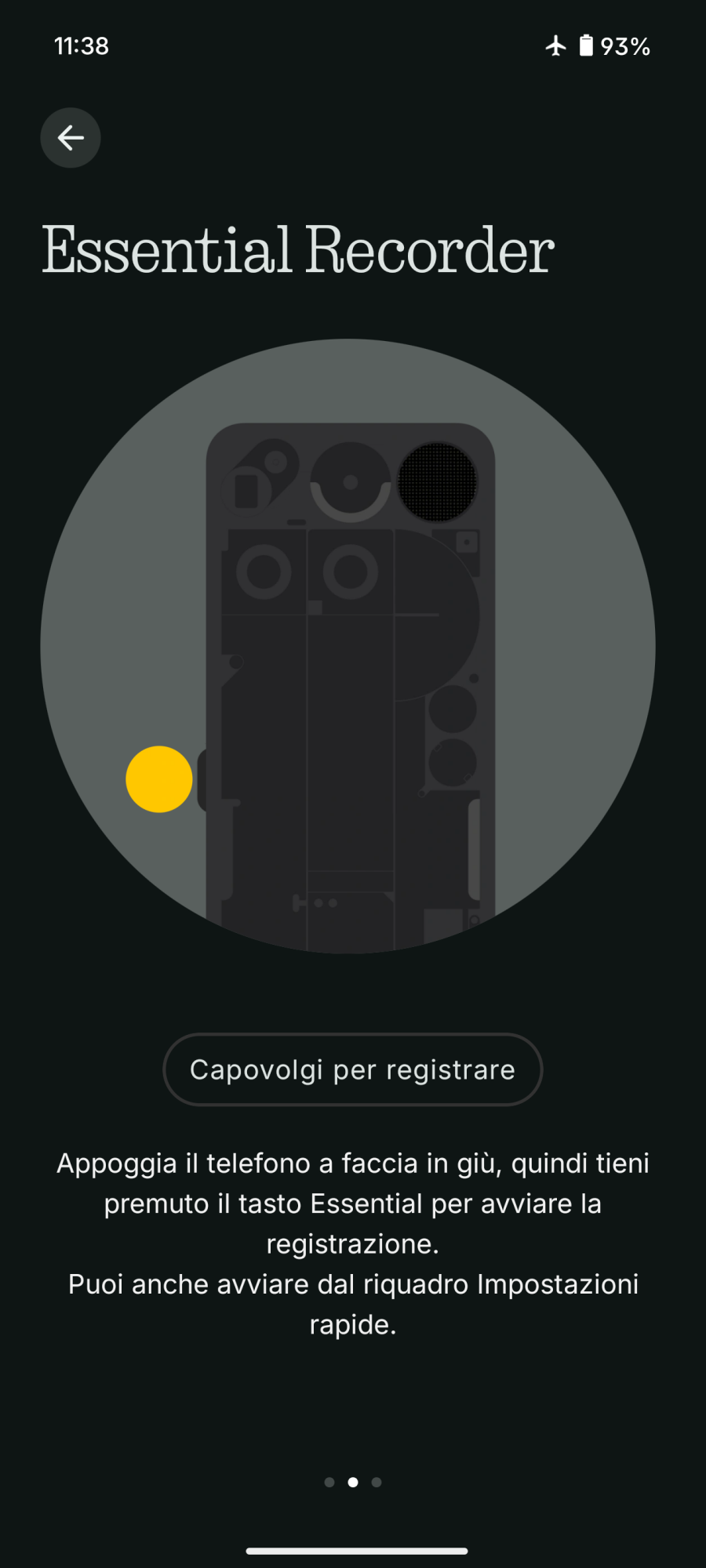Jump to the third page indicator dot
The image size is (706, 1568).
(377, 1482)
